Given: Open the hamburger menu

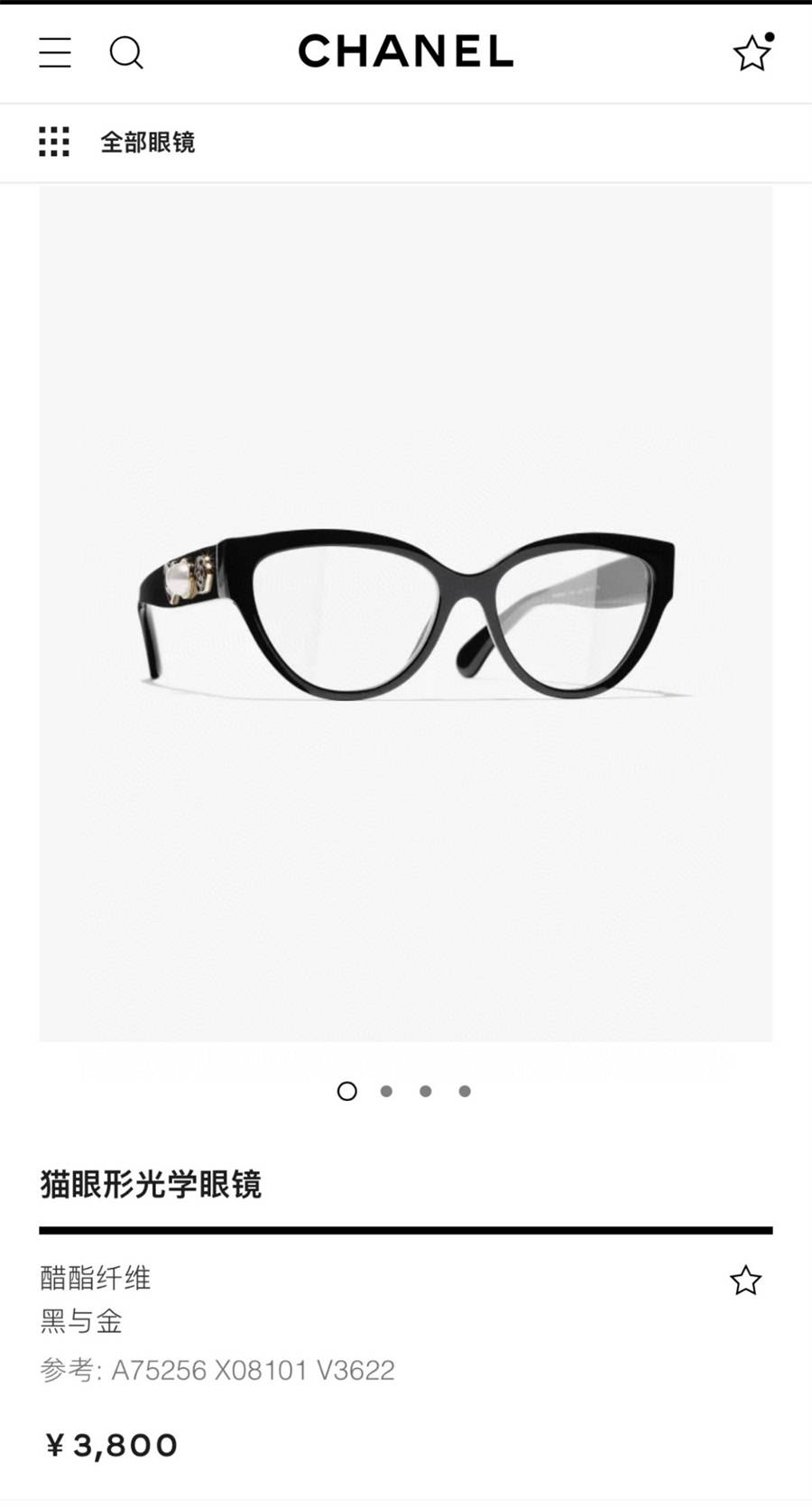Looking at the screenshot, I should click(55, 52).
